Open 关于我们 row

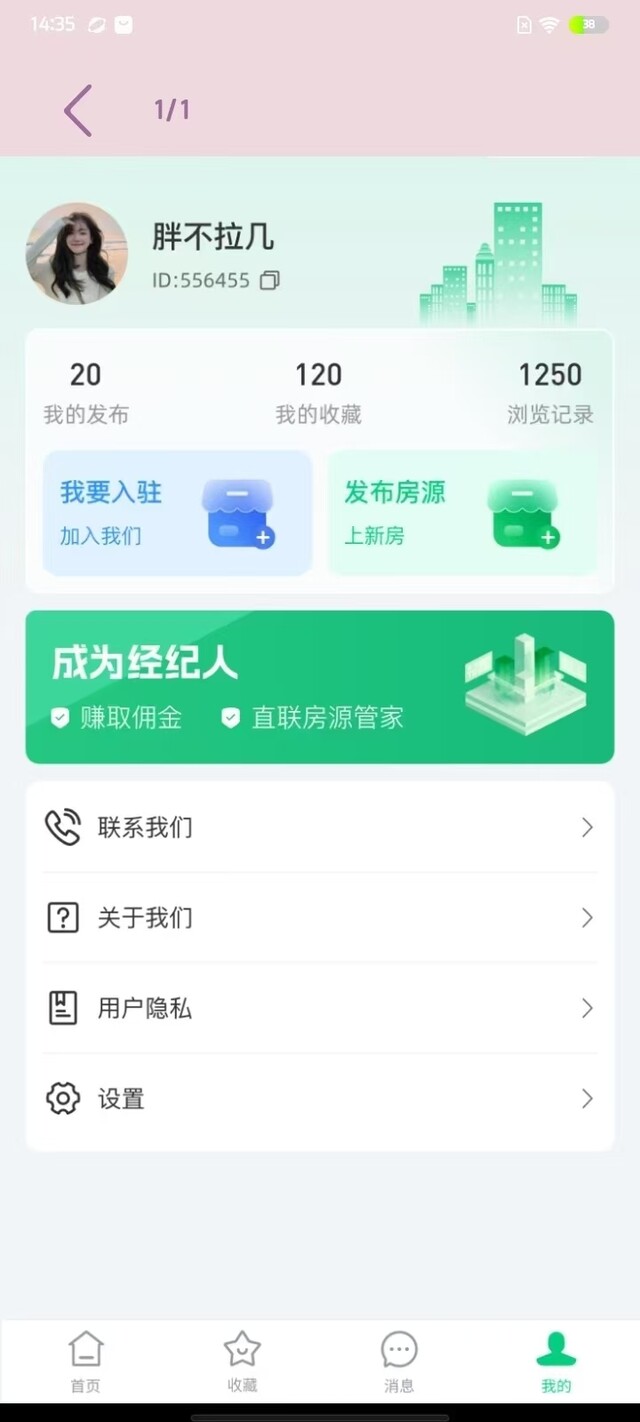tap(320, 918)
